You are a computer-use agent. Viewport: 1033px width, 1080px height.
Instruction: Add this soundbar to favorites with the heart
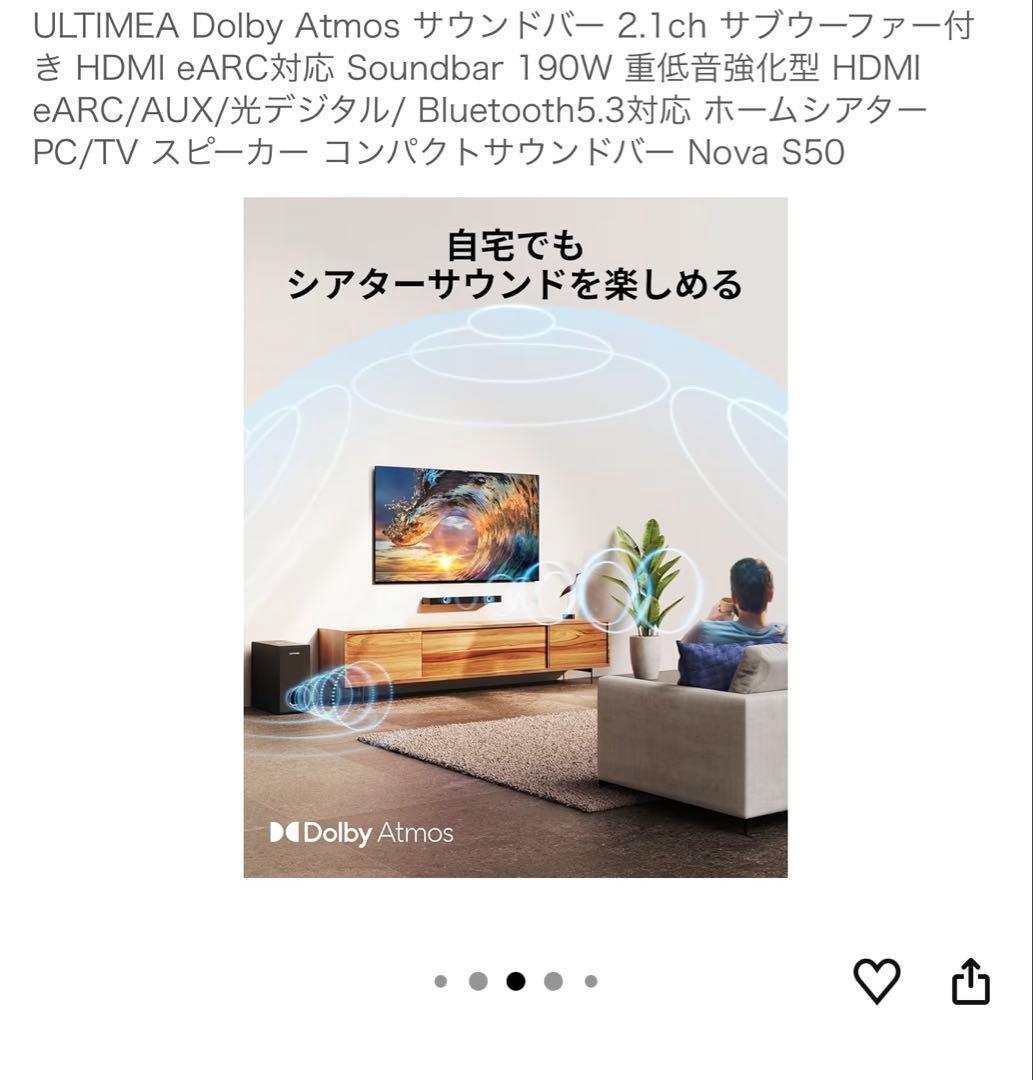877,981
